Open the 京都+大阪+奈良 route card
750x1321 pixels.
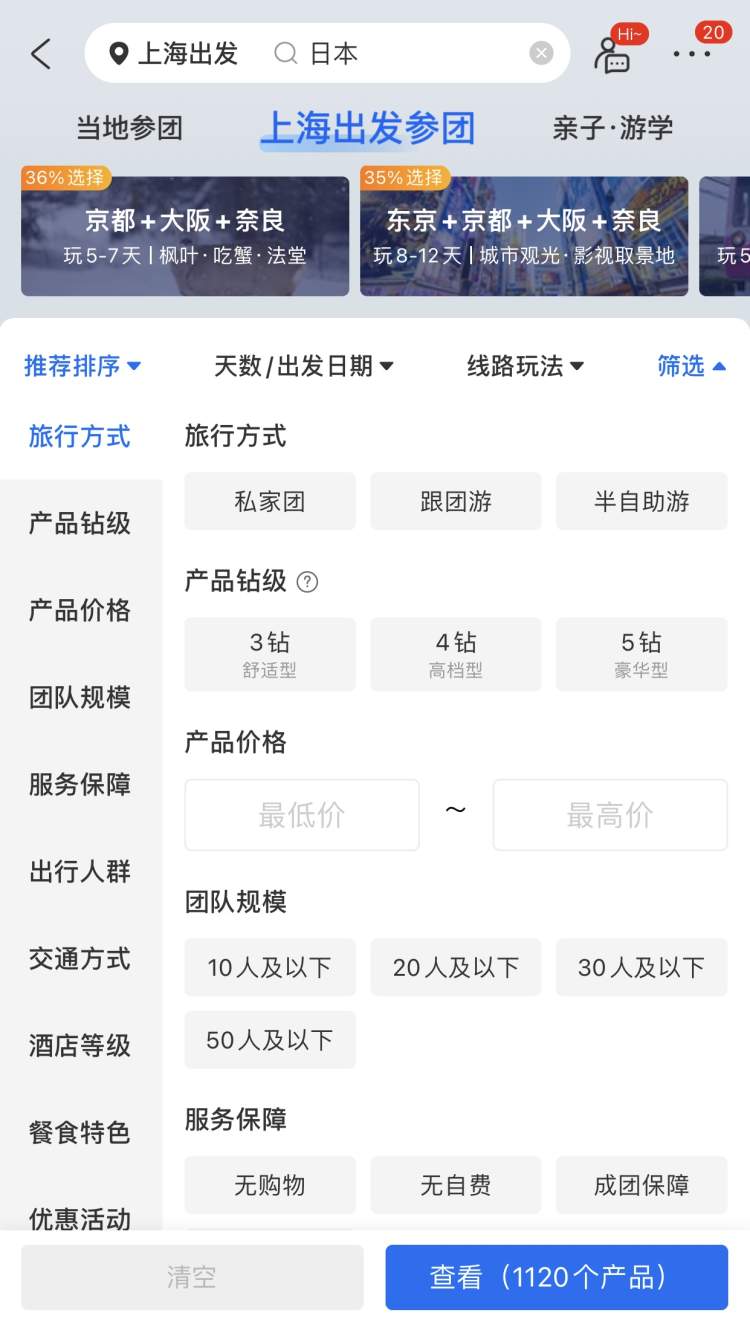185,236
